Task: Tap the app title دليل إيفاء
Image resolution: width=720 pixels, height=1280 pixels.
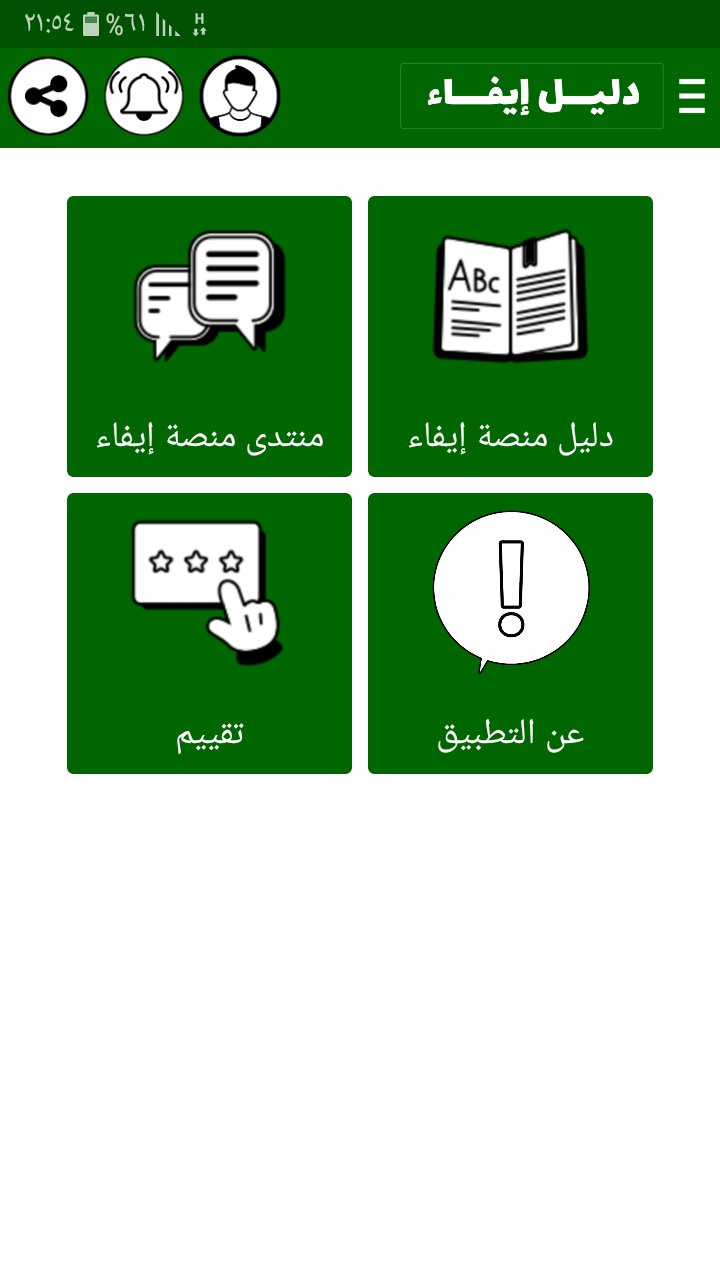Action: pos(531,95)
